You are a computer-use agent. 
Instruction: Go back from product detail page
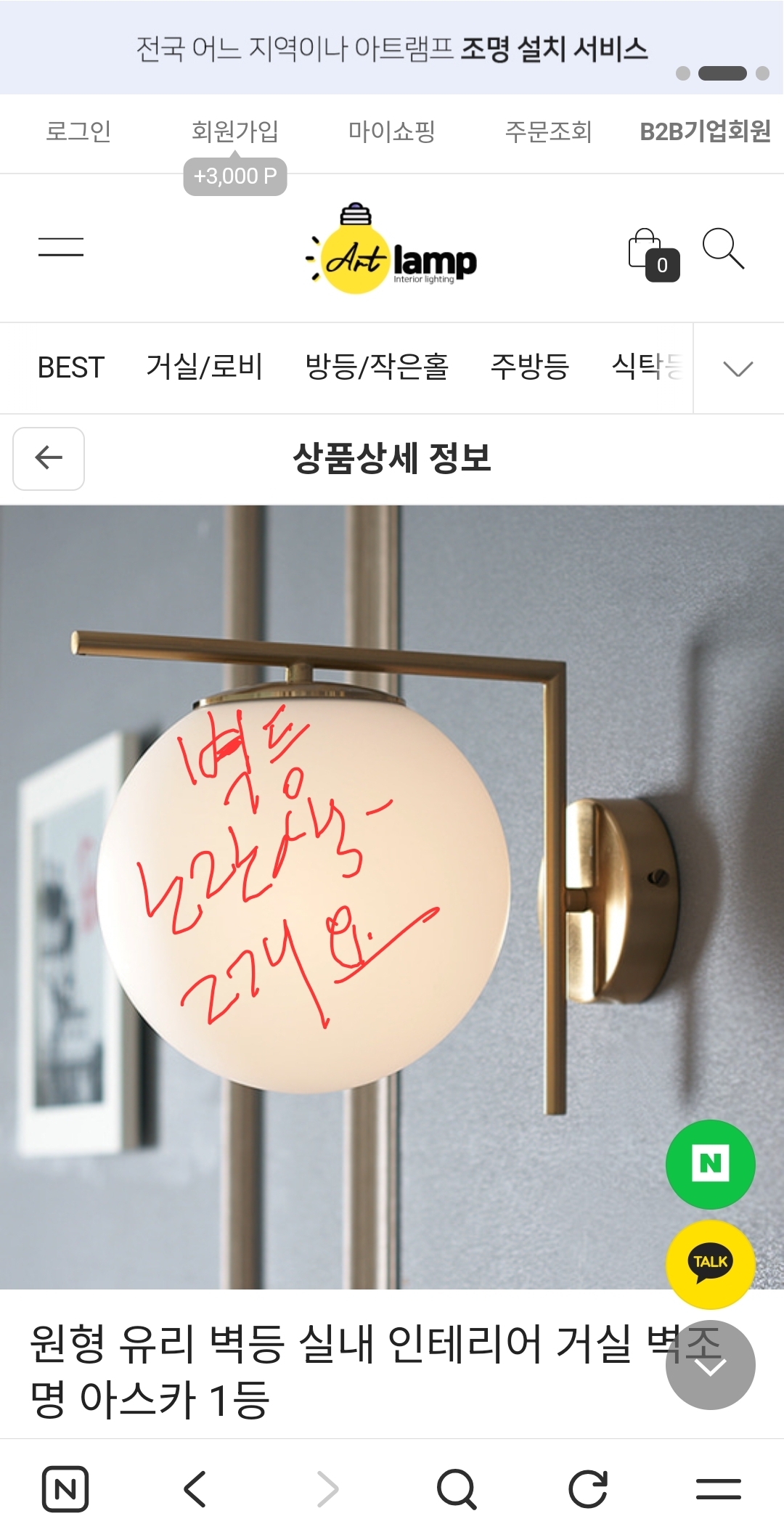[x=49, y=458]
